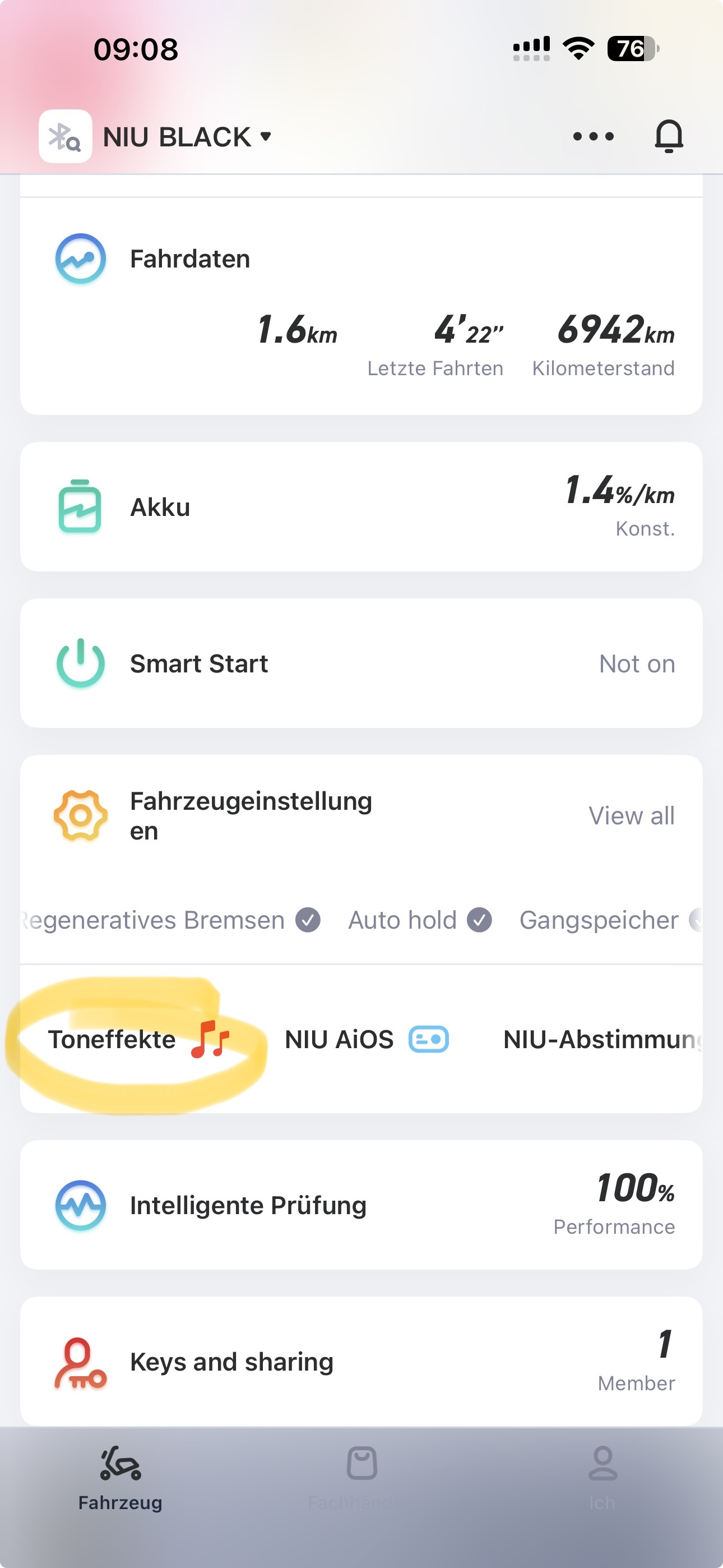Open Smart Start settings
Screen dimensions: 723x1568
[361, 663]
